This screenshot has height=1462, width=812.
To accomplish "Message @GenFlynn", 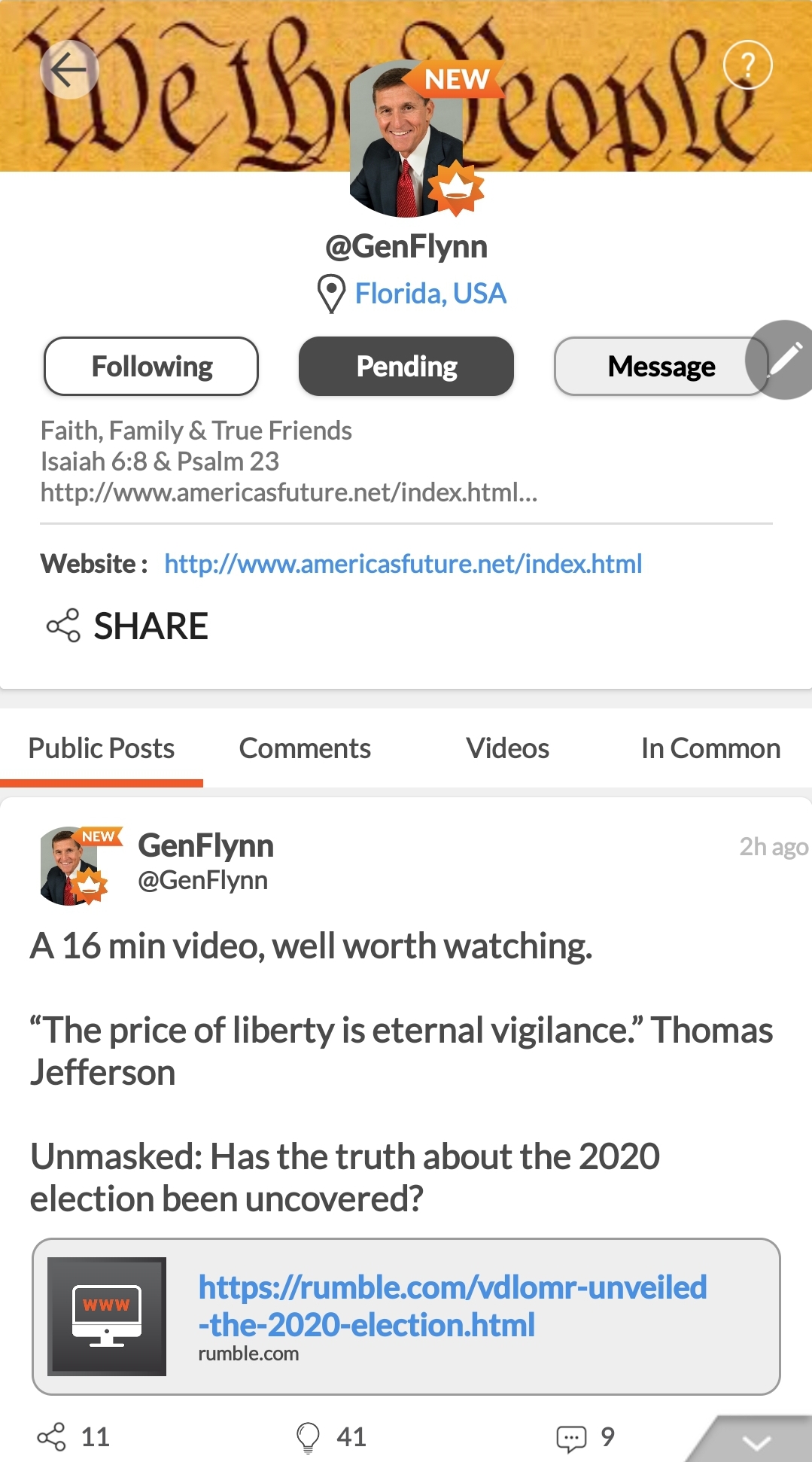I will (661, 367).
